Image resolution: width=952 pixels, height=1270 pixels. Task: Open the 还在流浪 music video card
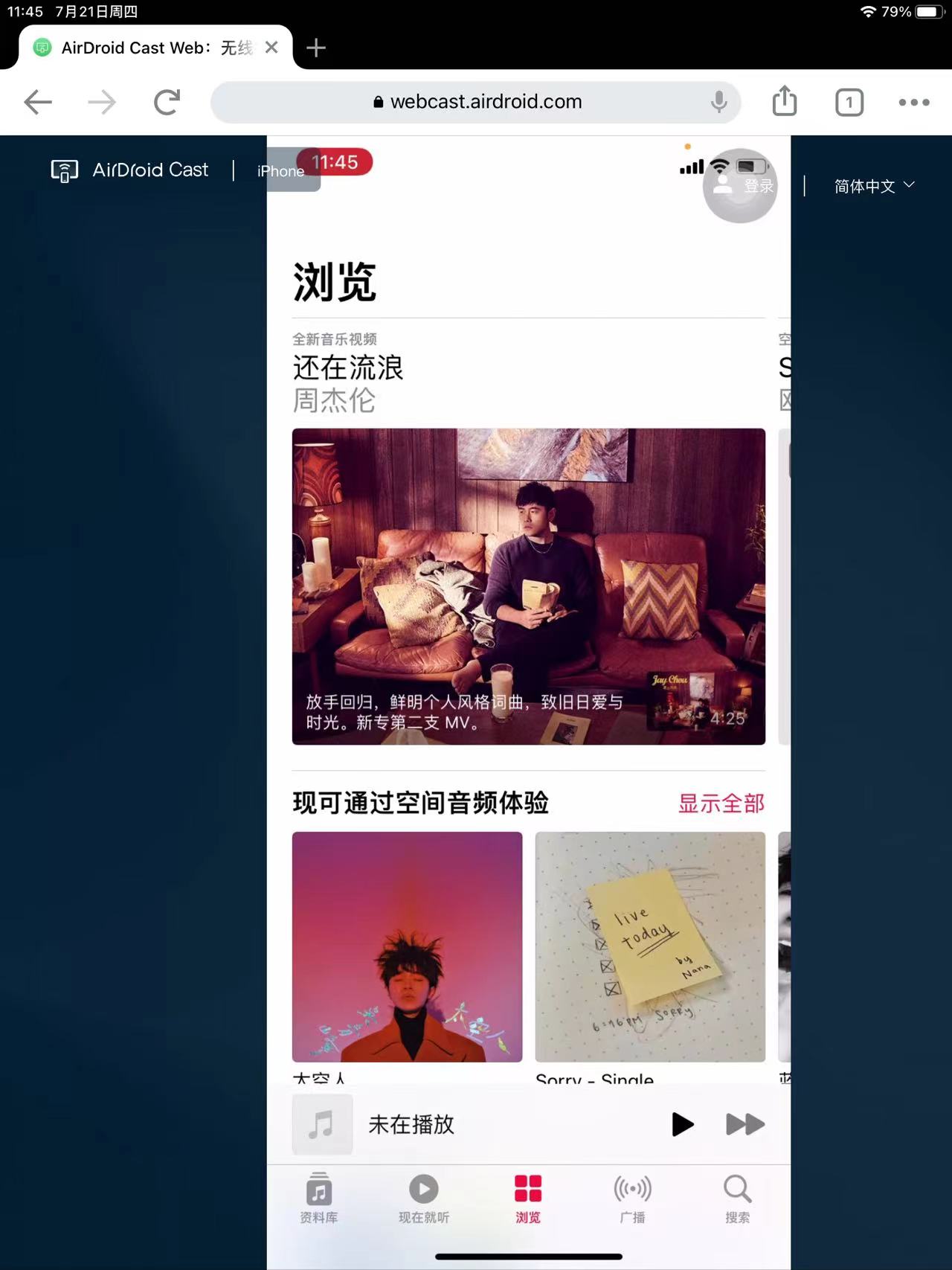click(x=528, y=586)
